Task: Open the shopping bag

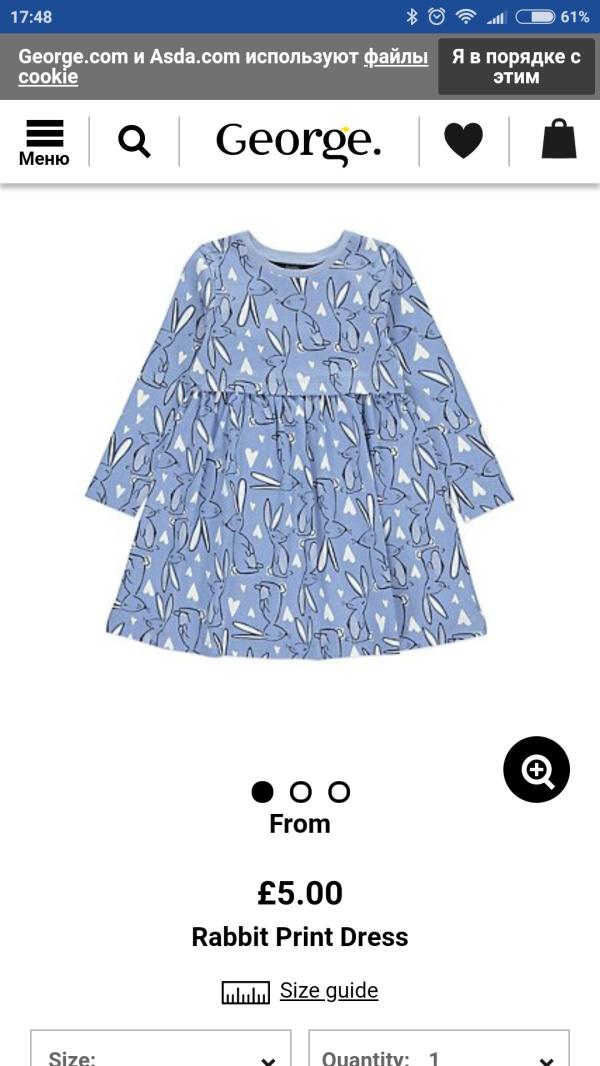Action: (559, 141)
